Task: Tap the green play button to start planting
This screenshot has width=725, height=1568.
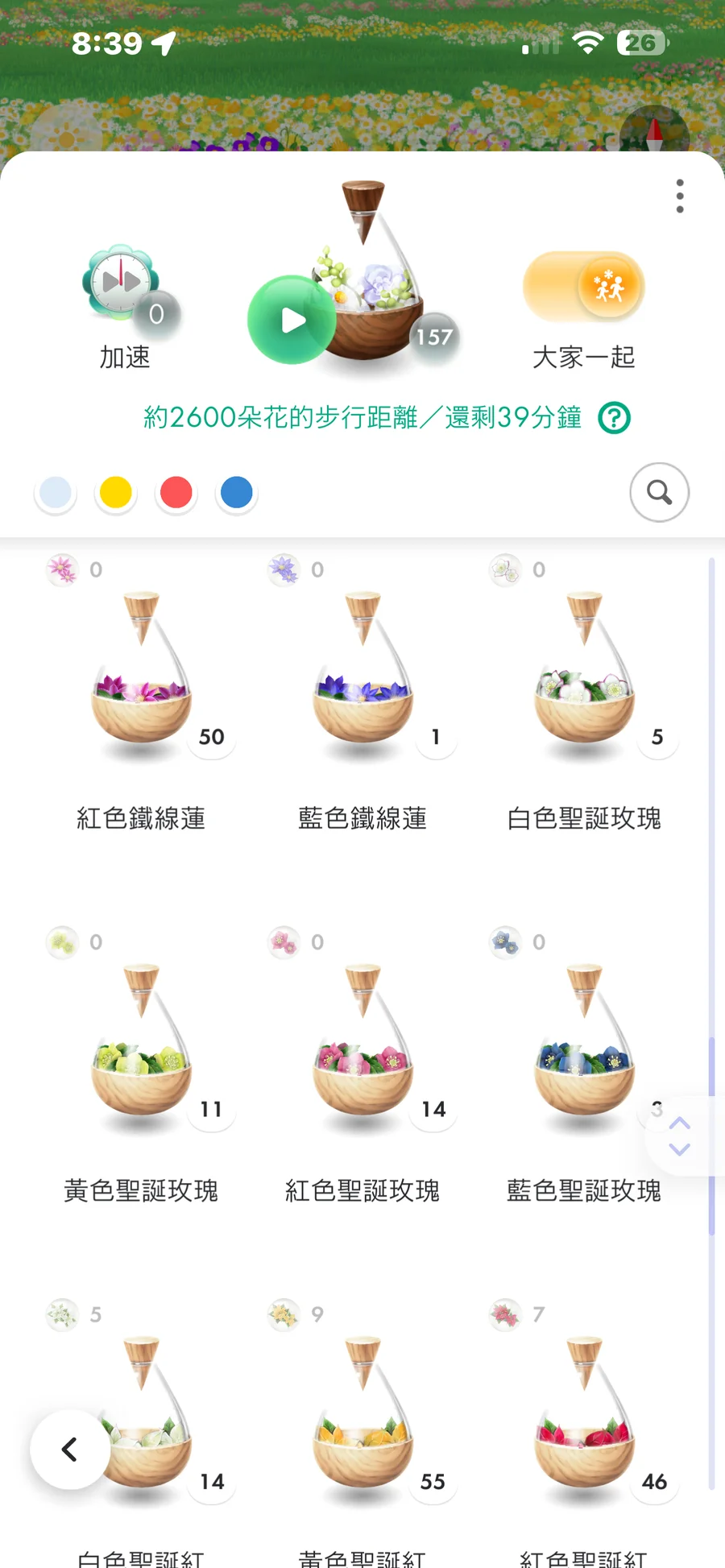Action: [292, 320]
